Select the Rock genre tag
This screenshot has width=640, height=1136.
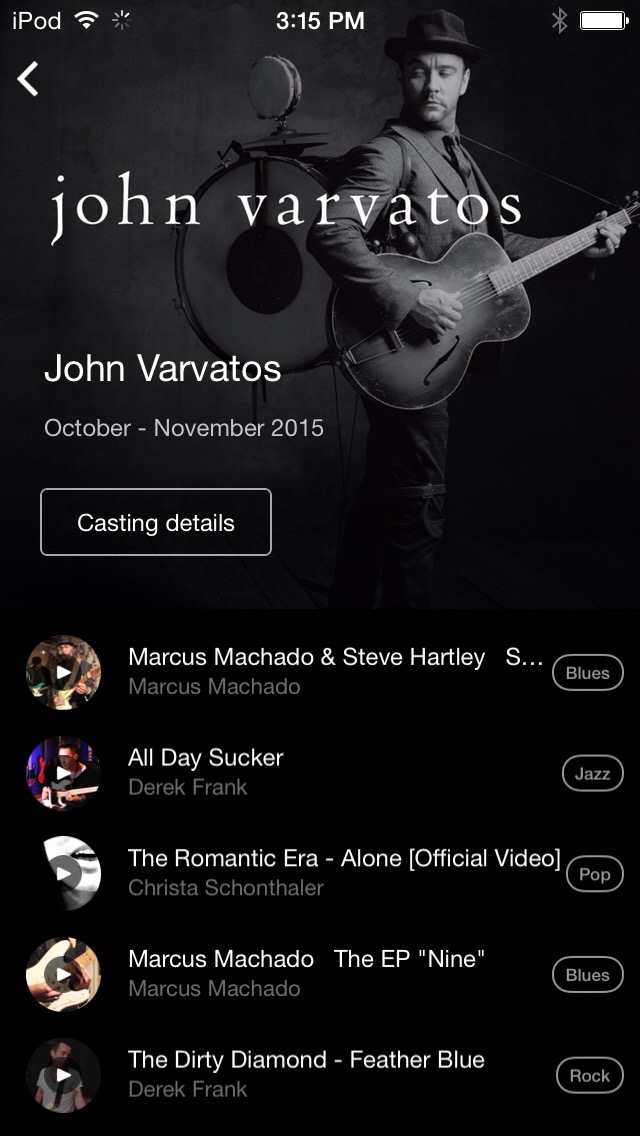(589, 1076)
